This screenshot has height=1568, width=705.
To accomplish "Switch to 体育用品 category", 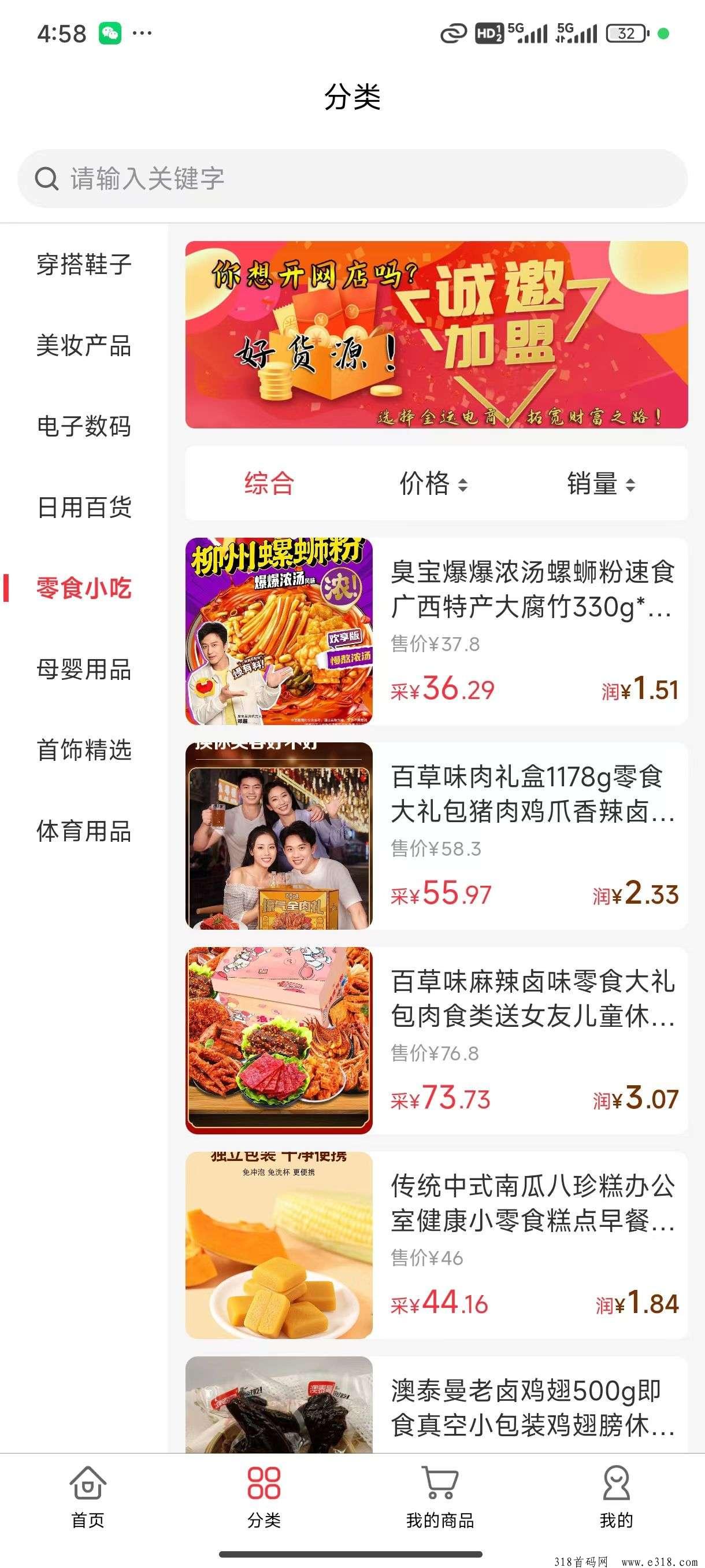I will (x=84, y=831).
